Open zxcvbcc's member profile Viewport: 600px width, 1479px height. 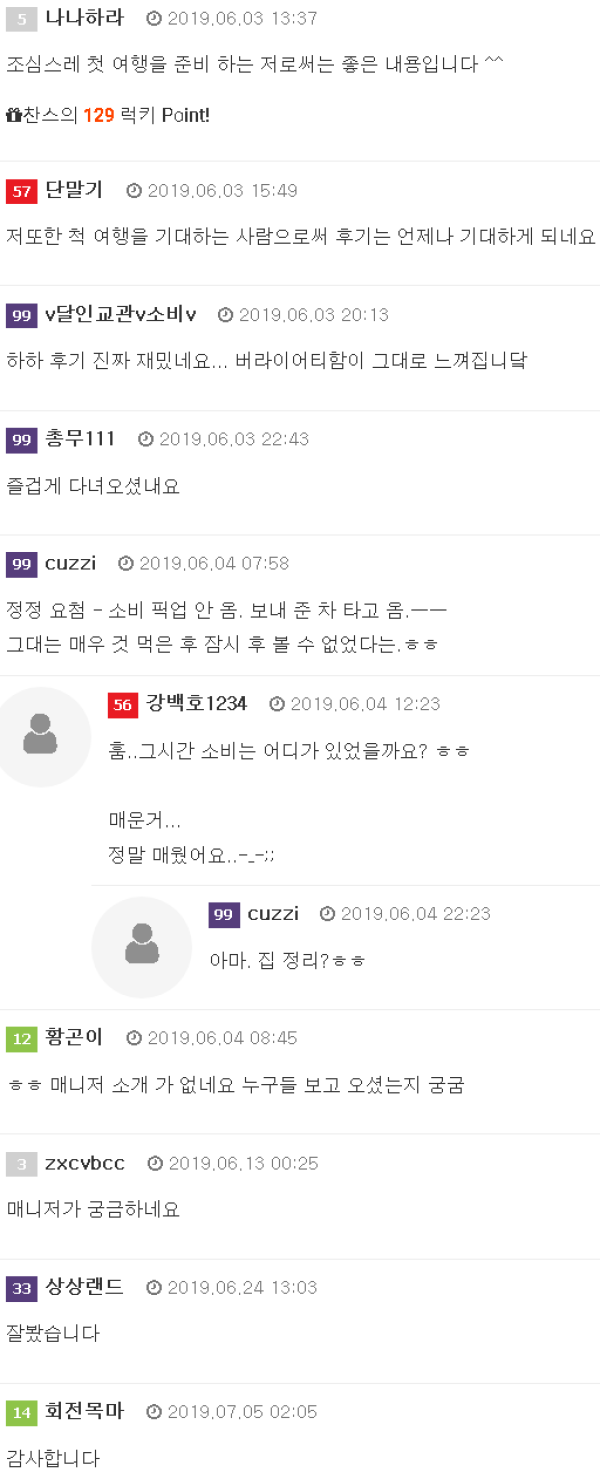click(x=85, y=1163)
